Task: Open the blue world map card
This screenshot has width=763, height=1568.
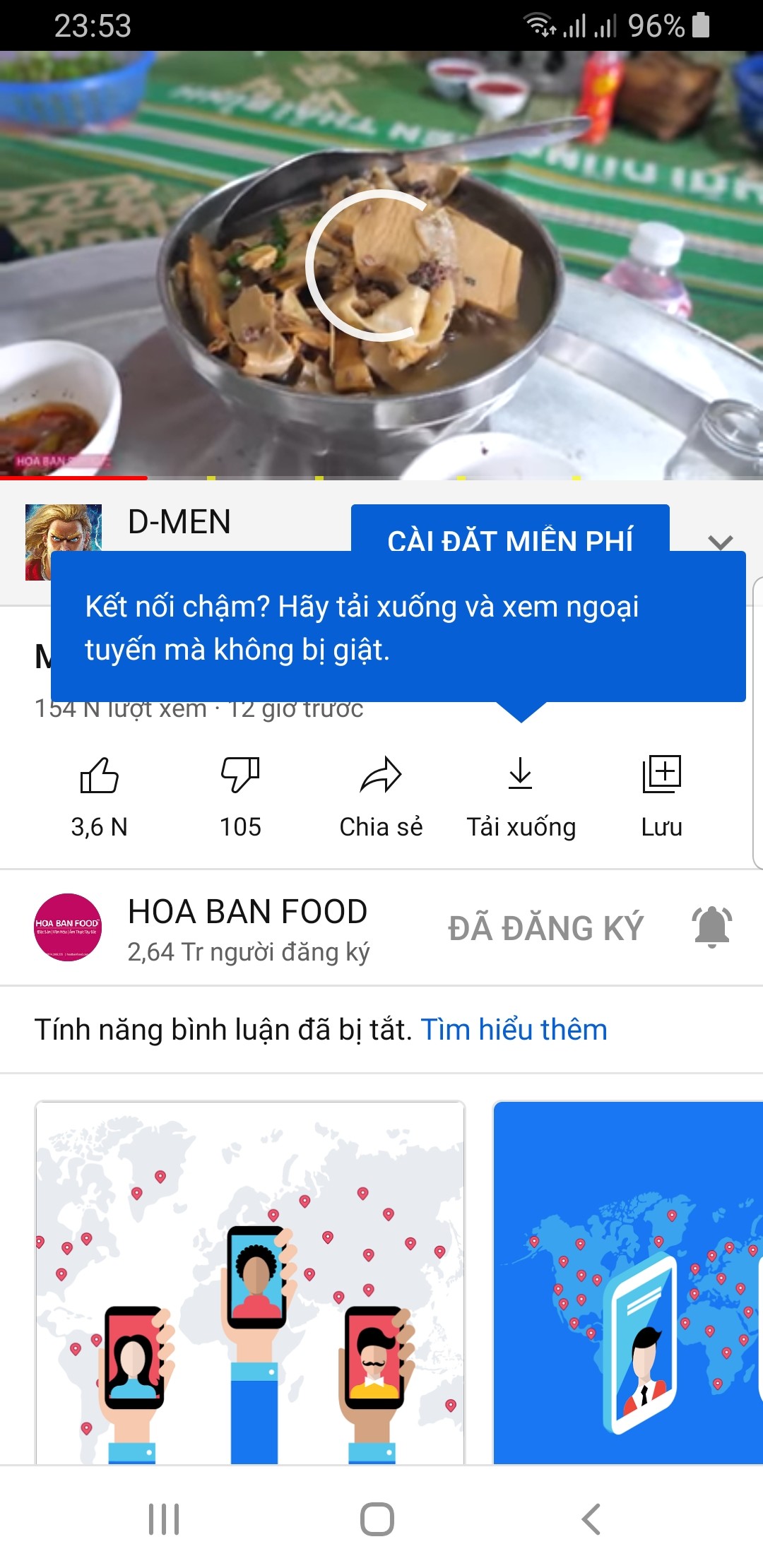Action: tap(627, 1281)
